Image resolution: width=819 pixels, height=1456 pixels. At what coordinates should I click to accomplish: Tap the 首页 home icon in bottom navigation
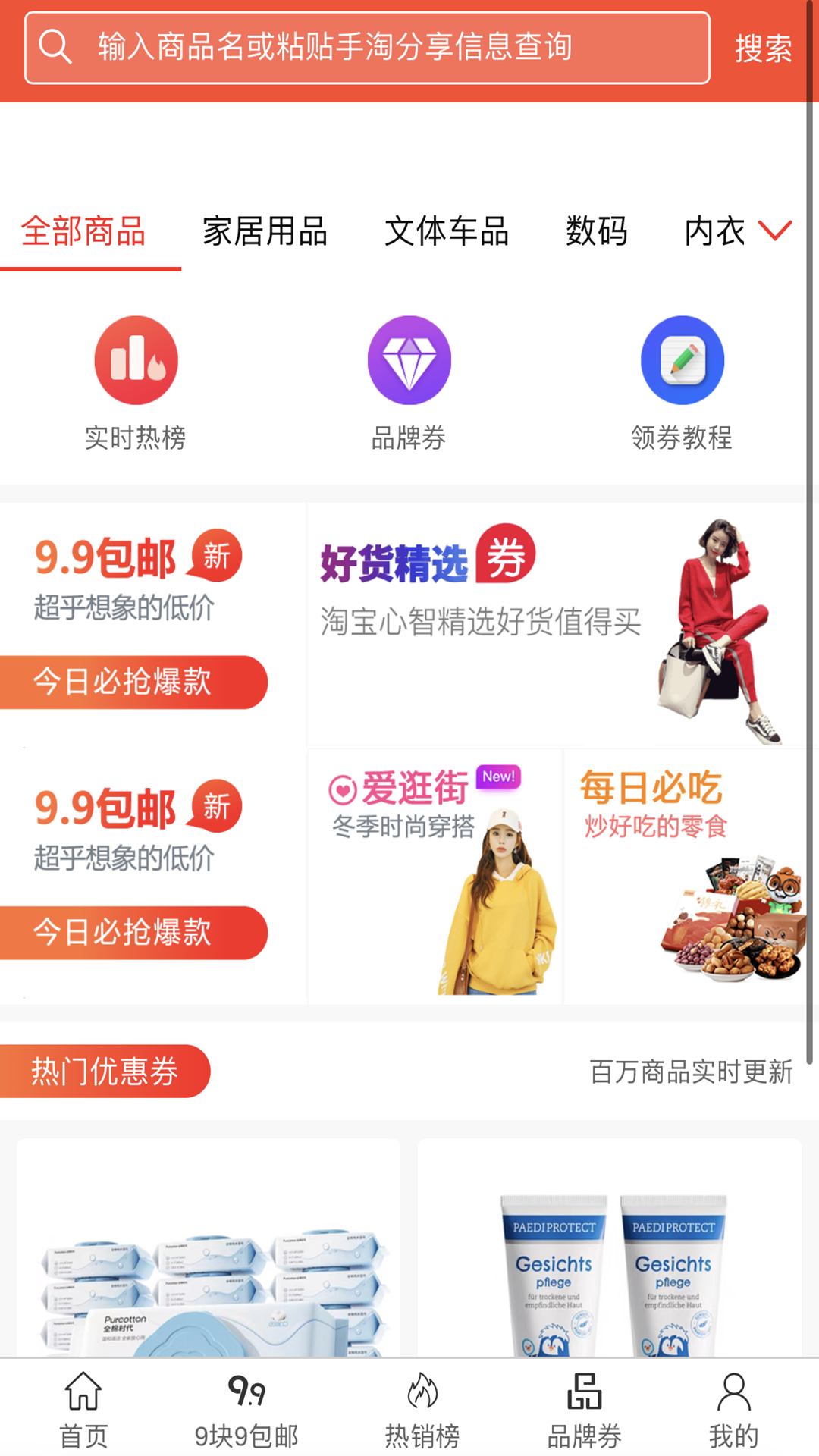pos(82,1407)
